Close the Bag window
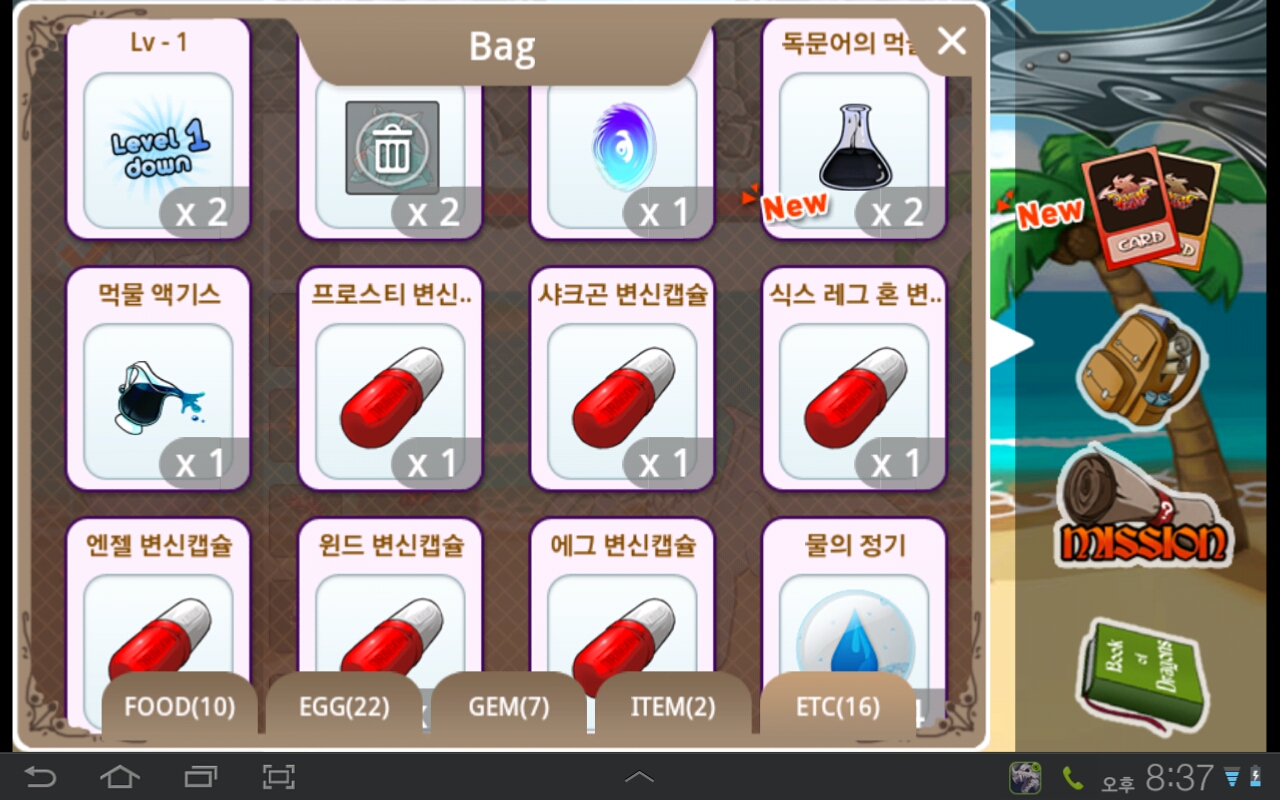 pos(951,41)
